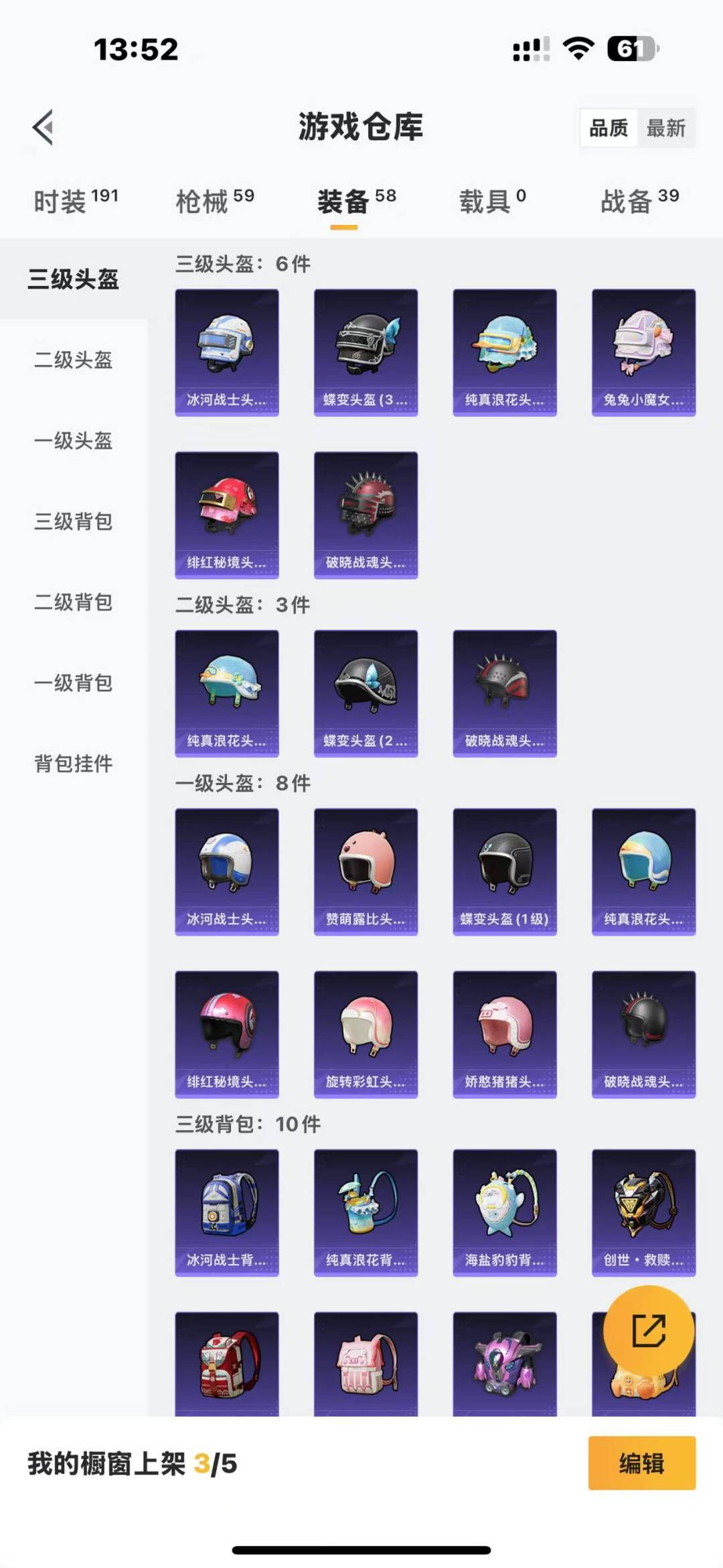Go back from the 游戏仓库 screen

[44, 127]
